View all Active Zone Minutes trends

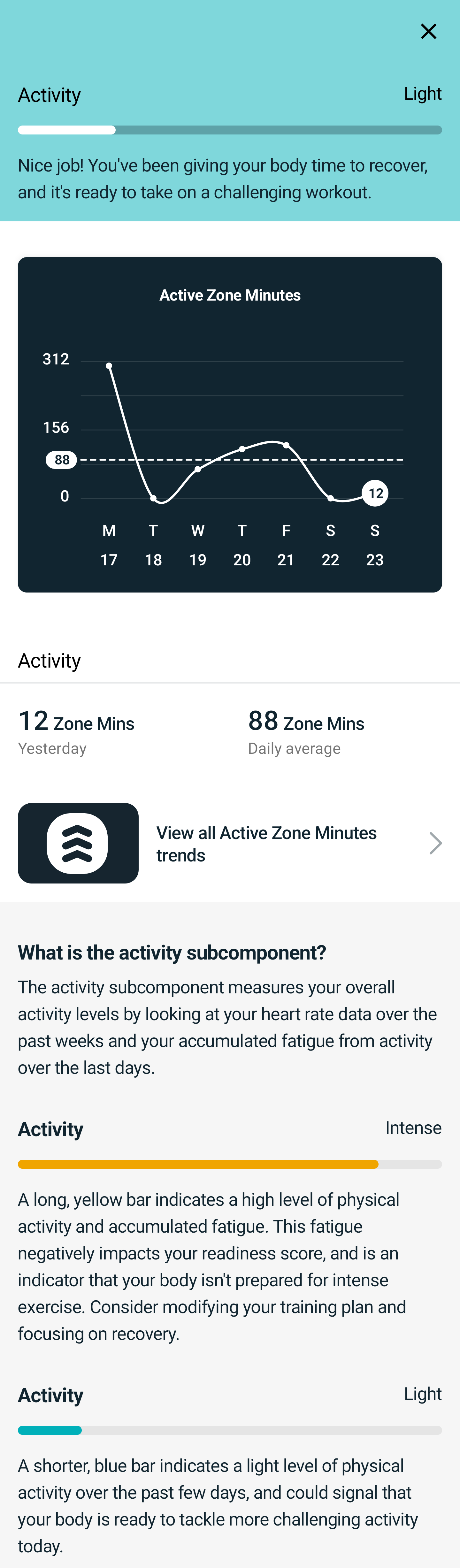266,843
